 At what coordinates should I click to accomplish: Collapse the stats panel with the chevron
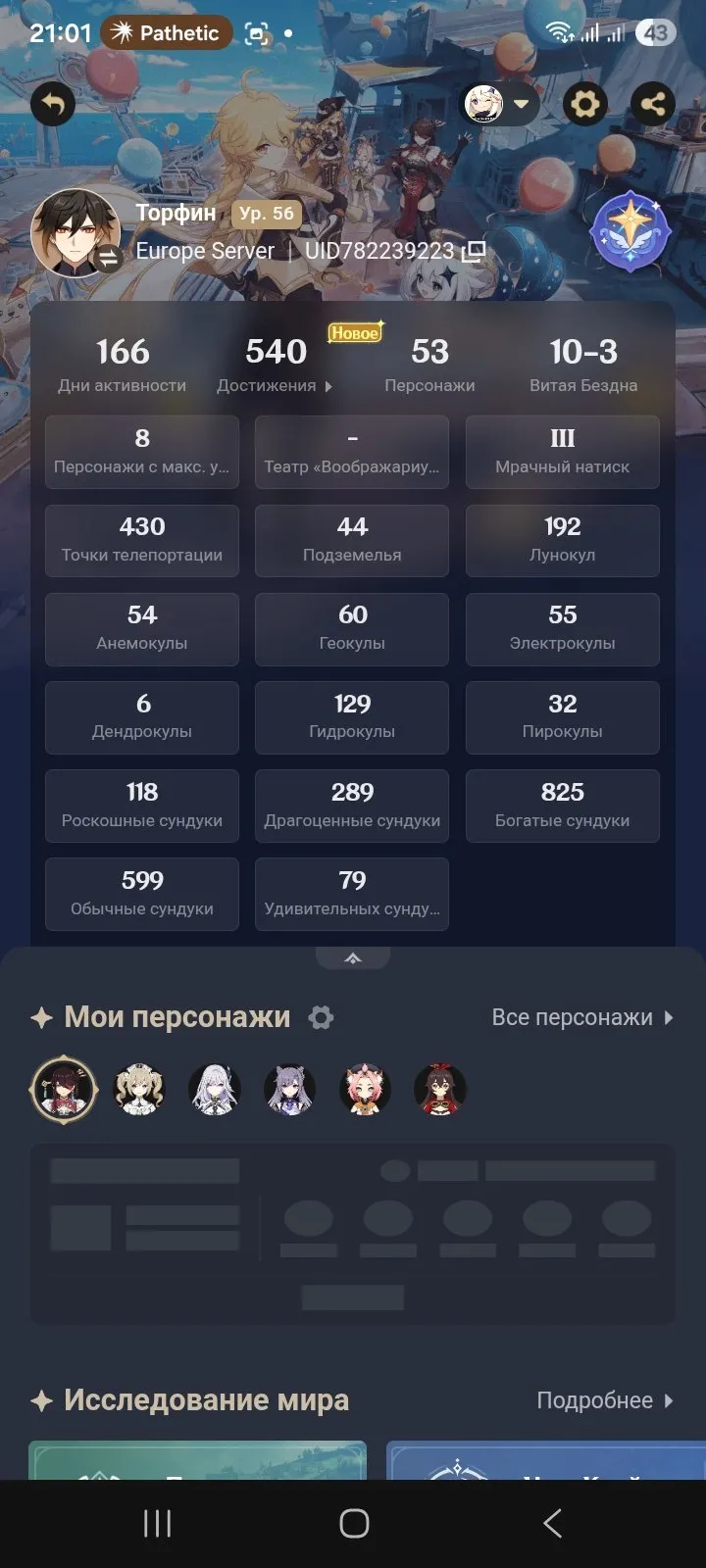click(353, 957)
